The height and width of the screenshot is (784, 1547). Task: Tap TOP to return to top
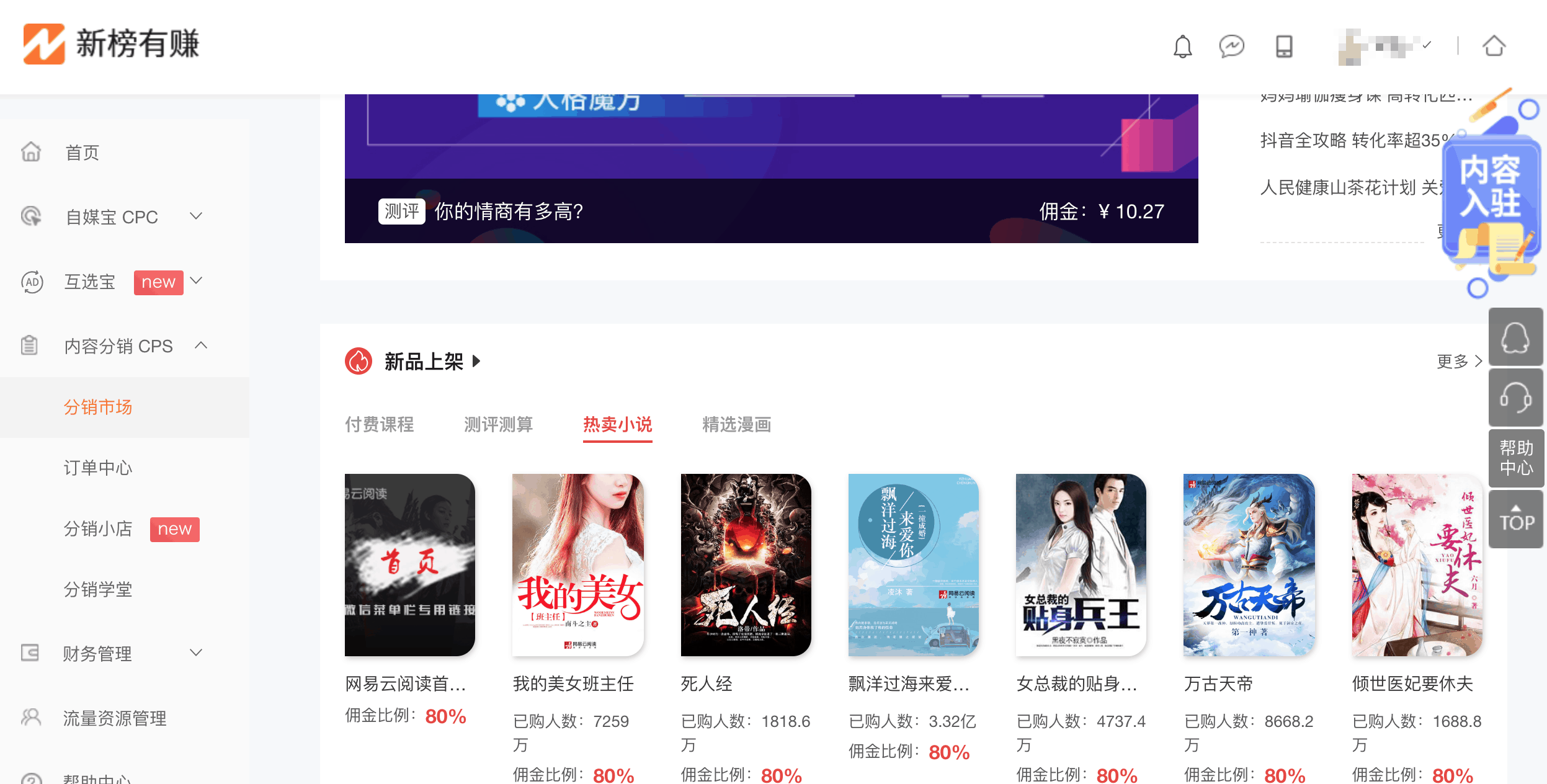[1516, 519]
